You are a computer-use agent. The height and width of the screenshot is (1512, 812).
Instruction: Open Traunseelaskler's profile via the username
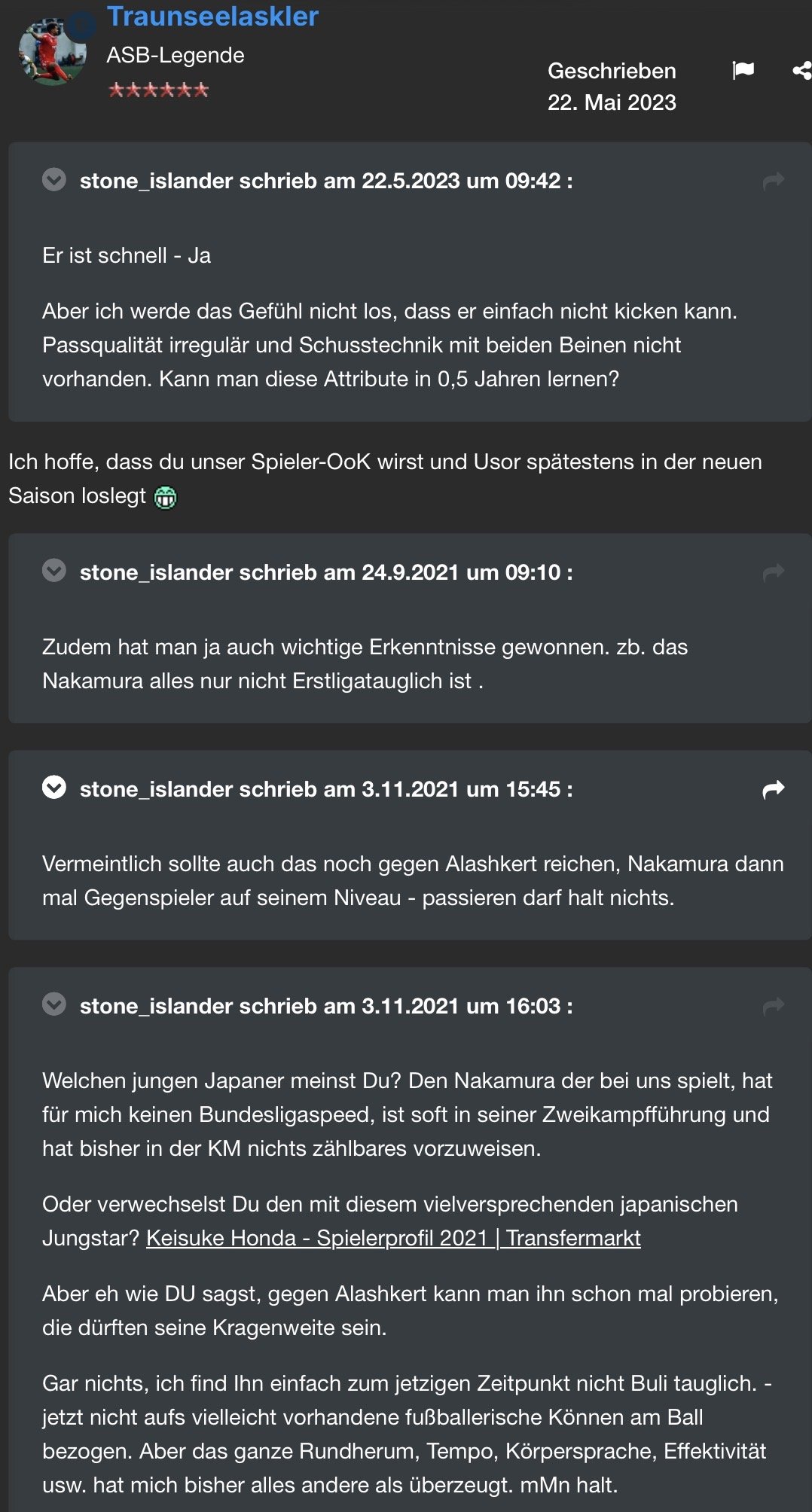click(x=212, y=17)
